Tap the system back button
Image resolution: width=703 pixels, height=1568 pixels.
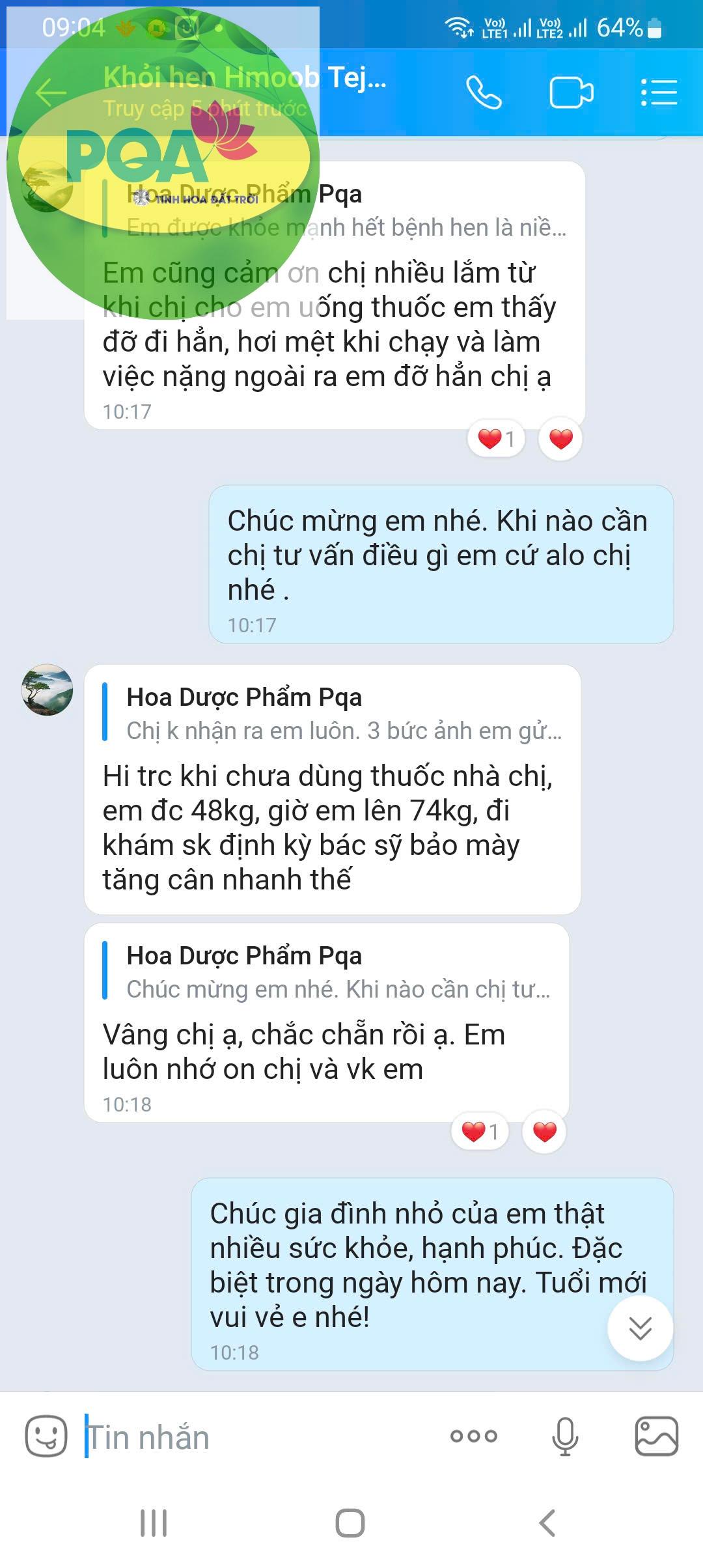pyautogui.click(x=547, y=1522)
